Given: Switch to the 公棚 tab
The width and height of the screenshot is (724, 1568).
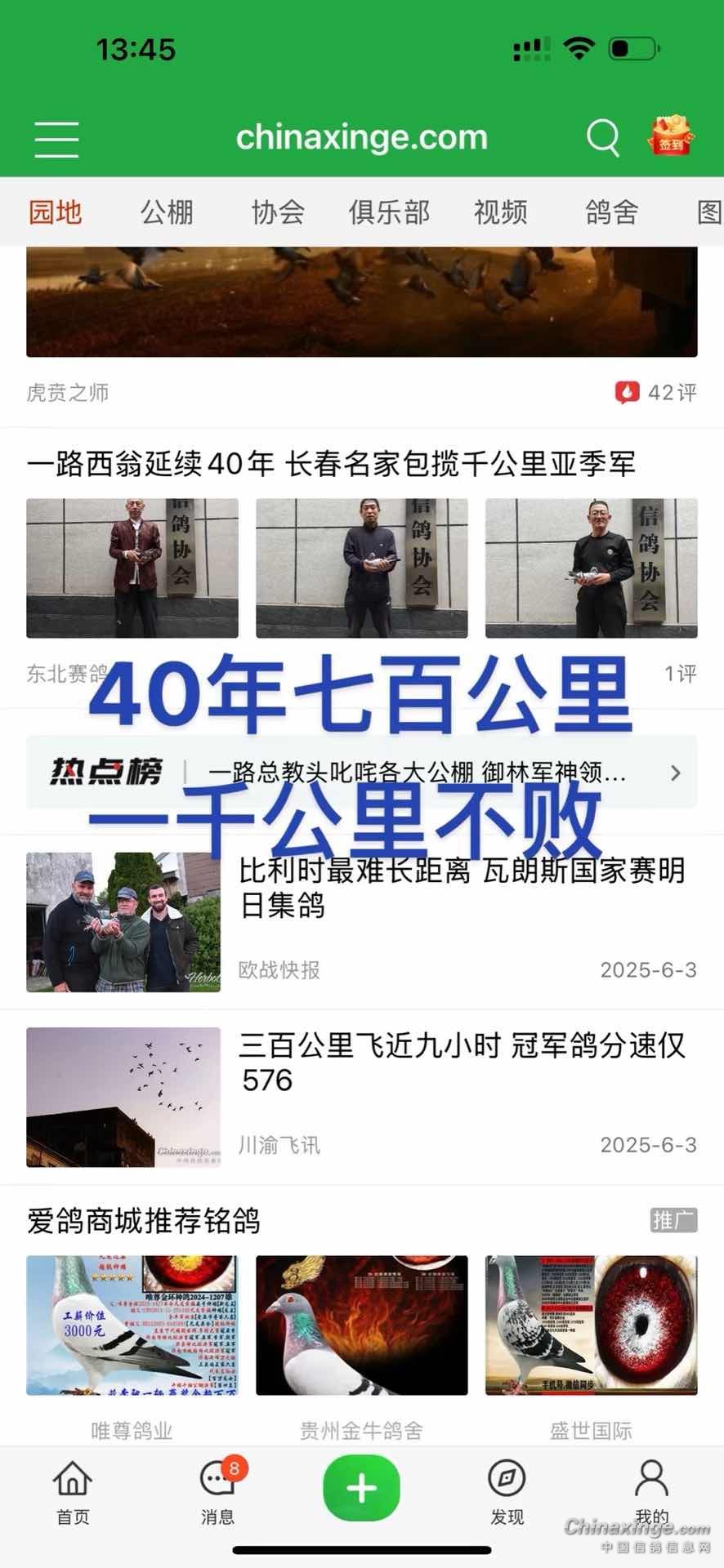Looking at the screenshot, I should [167, 212].
